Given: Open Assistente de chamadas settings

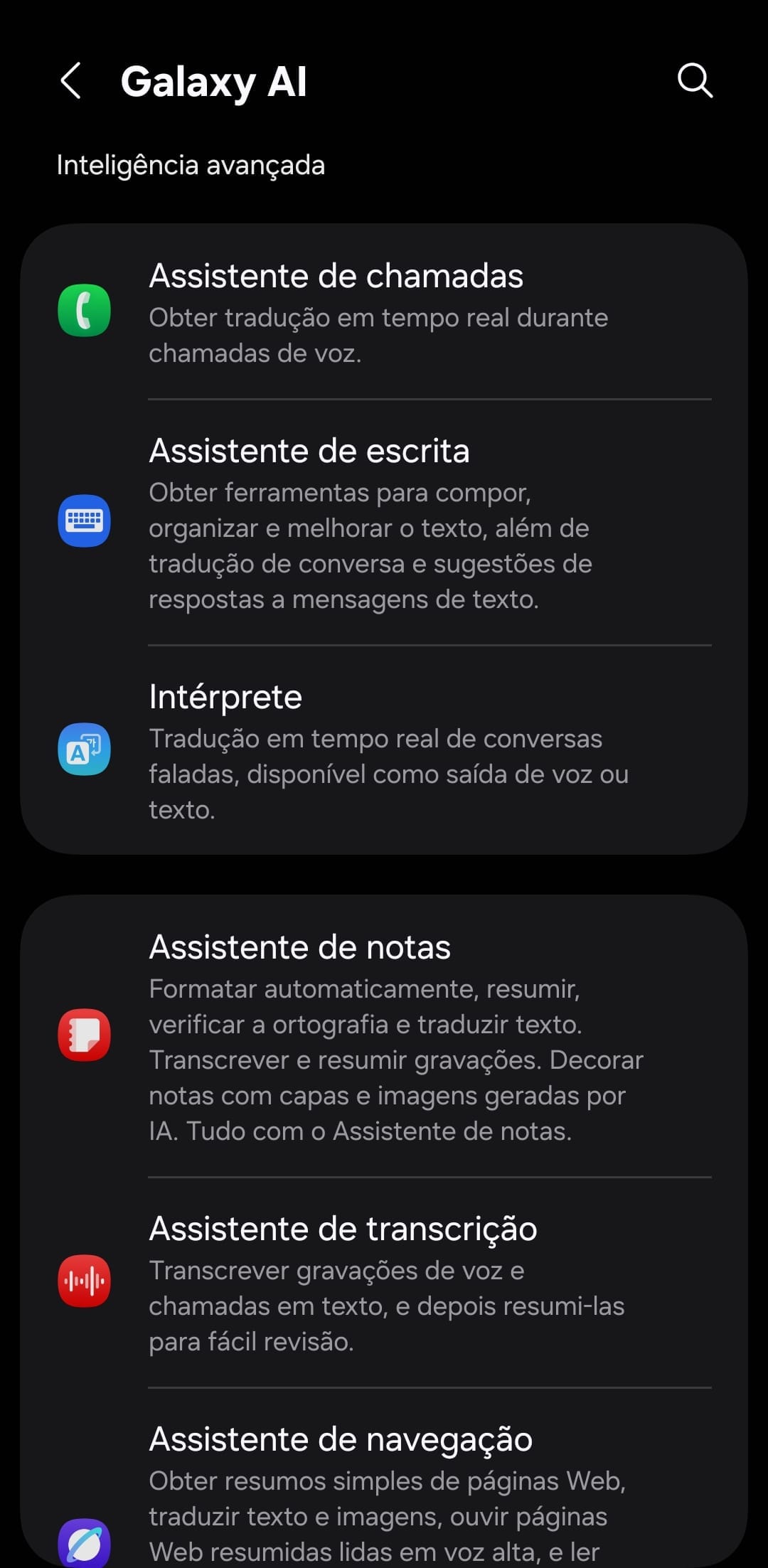Looking at the screenshot, I should (x=384, y=312).
